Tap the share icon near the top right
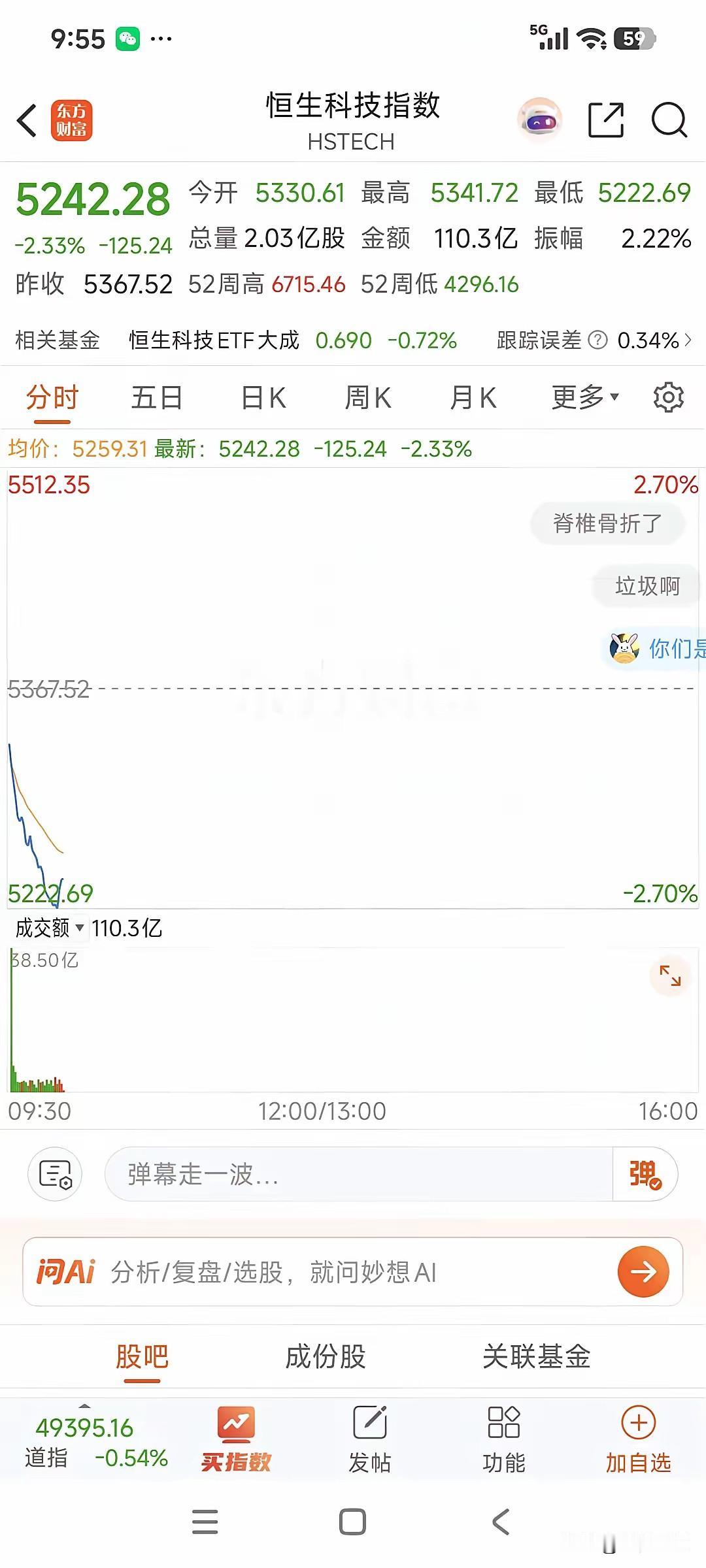Screen dimensions: 706x1568 (607, 120)
